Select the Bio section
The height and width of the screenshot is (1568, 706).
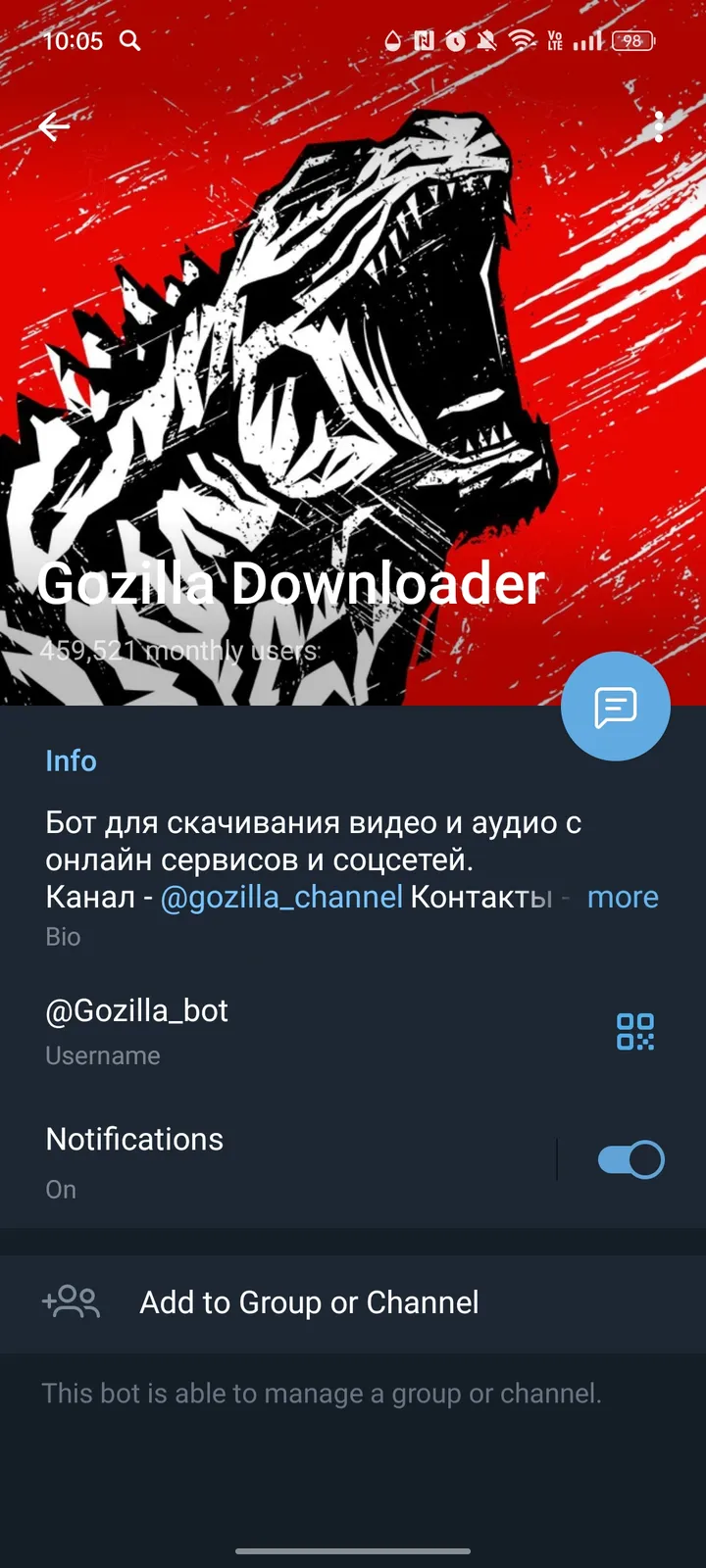point(63,937)
